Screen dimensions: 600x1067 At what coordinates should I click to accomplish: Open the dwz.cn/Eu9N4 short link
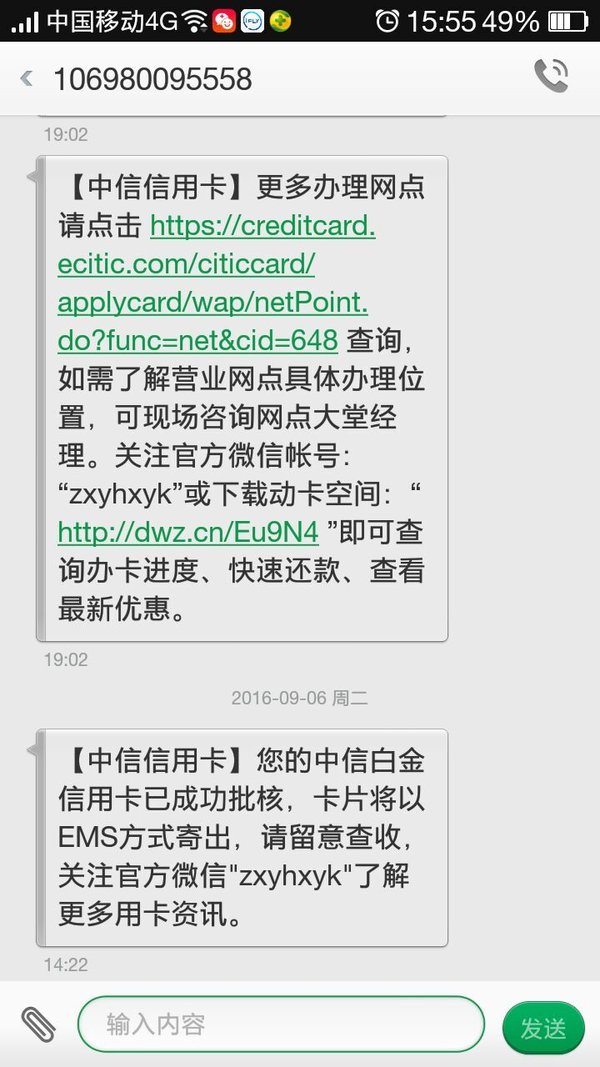click(x=188, y=533)
